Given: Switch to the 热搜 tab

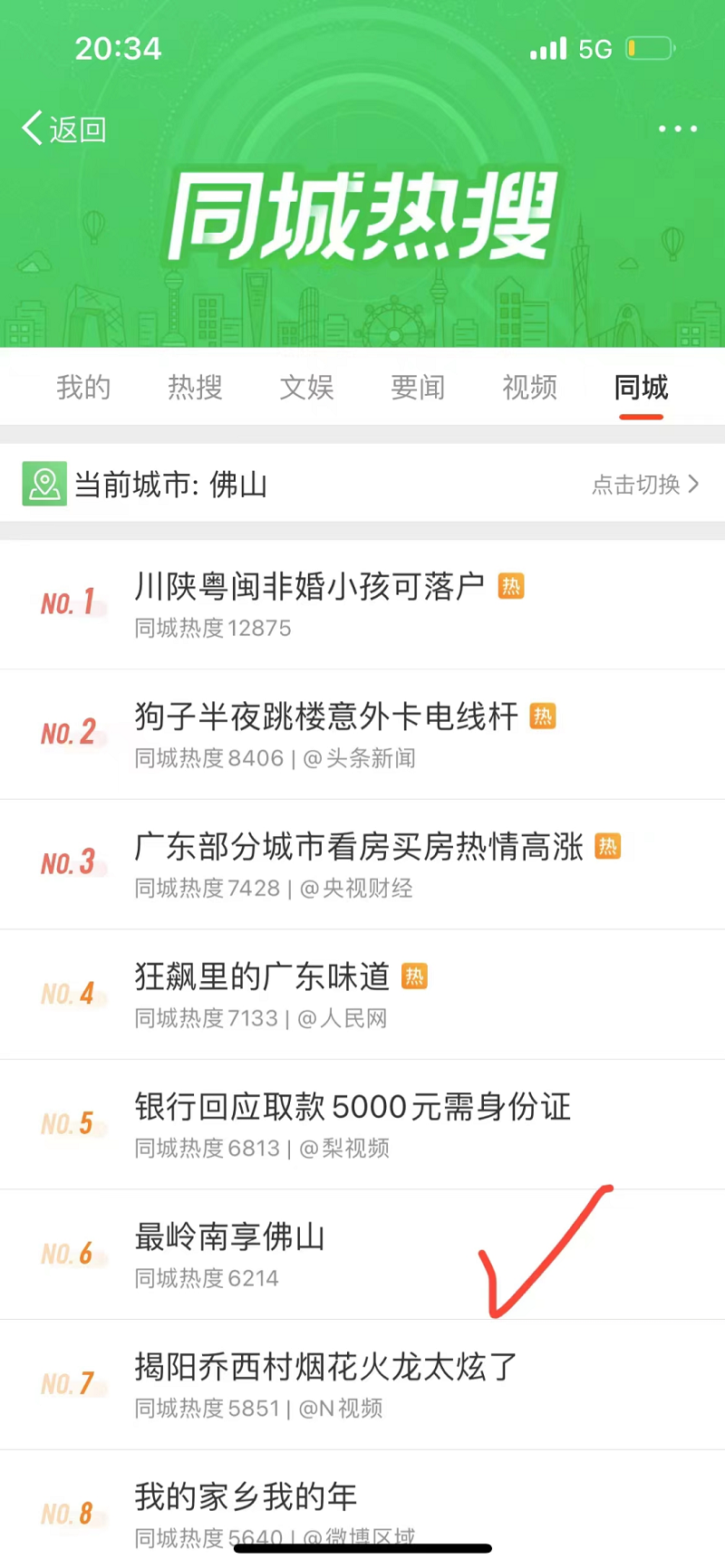Looking at the screenshot, I should [195, 388].
